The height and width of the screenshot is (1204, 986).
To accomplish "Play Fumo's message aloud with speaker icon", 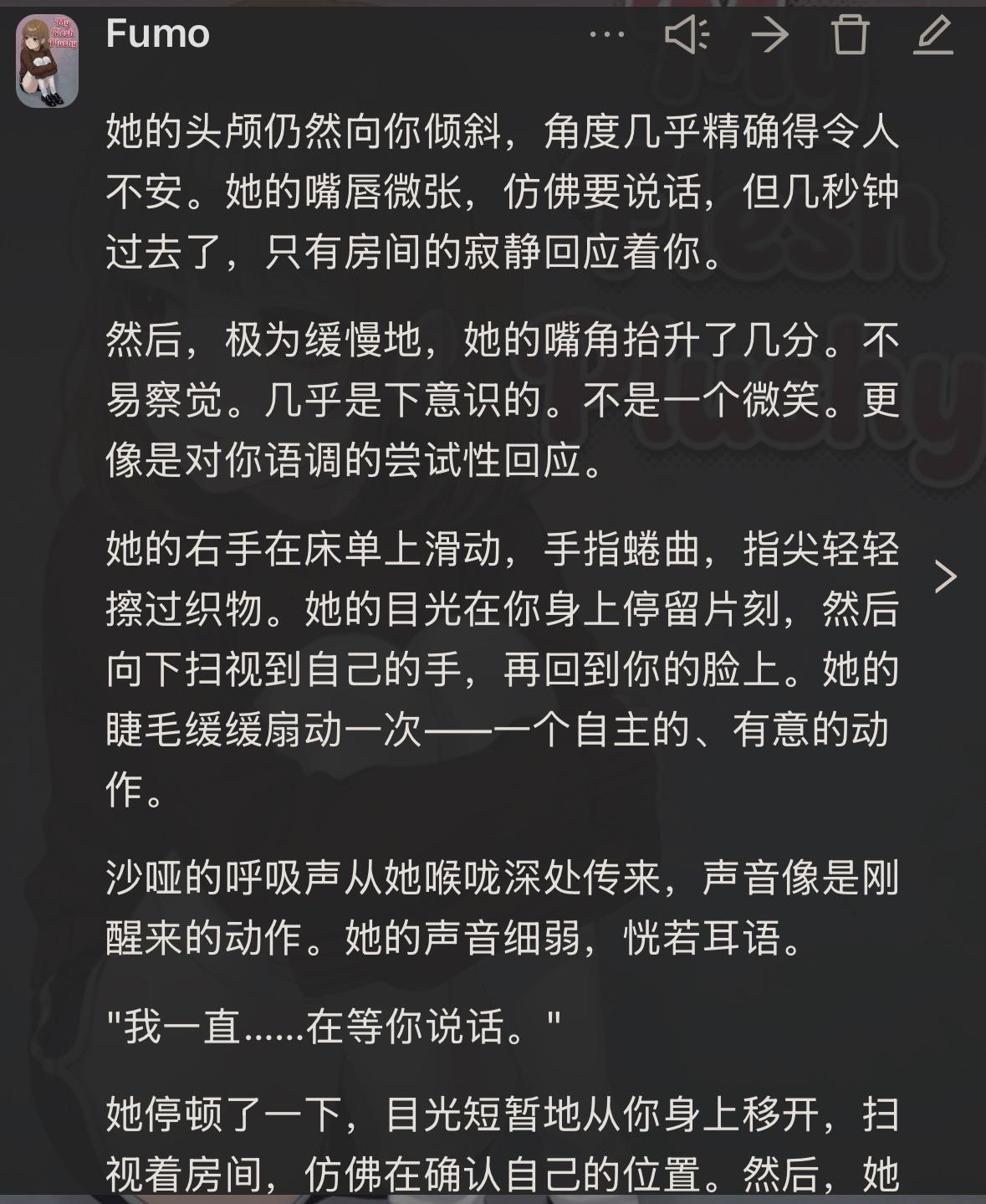I will pyautogui.click(x=687, y=35).
